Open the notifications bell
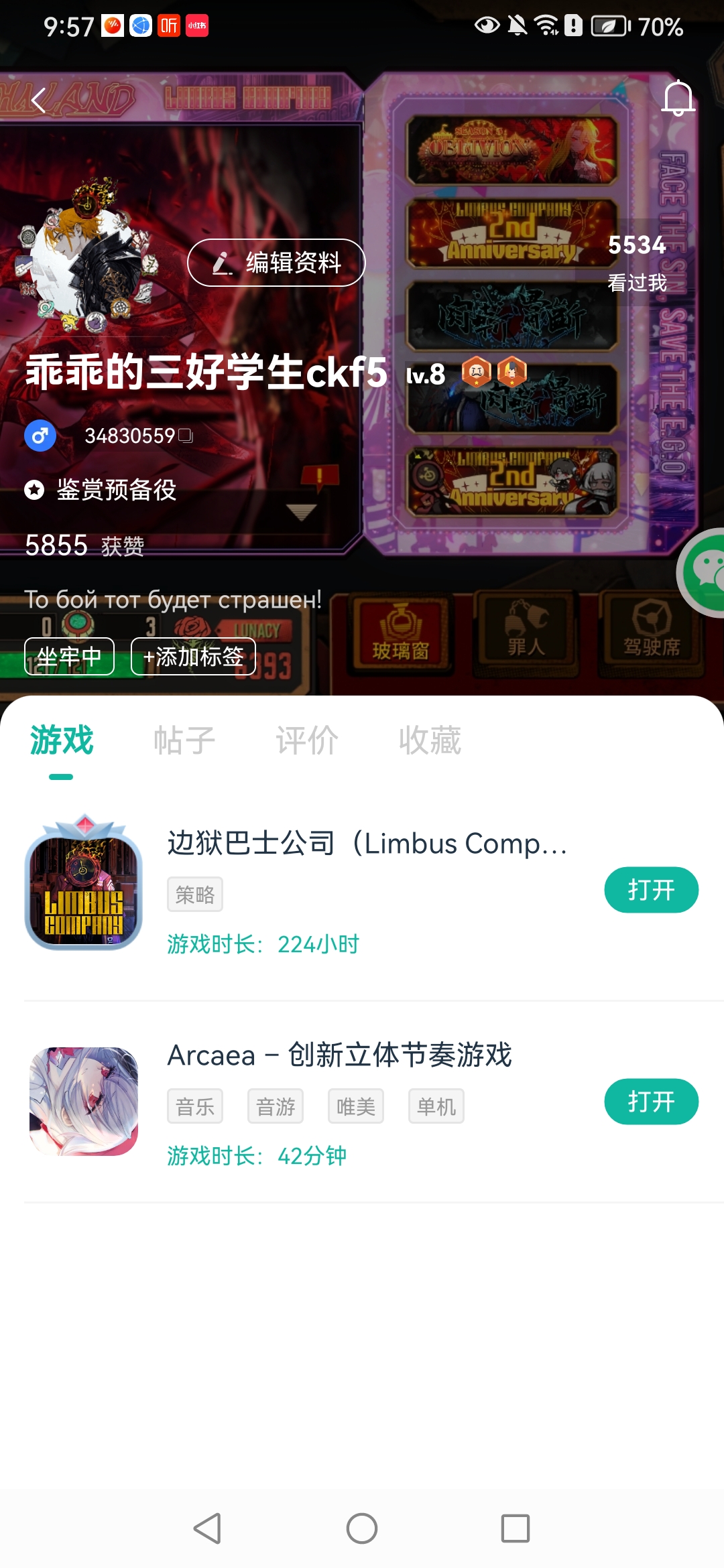Viewport: 724px width, 1568px height. tap(677, 98)
